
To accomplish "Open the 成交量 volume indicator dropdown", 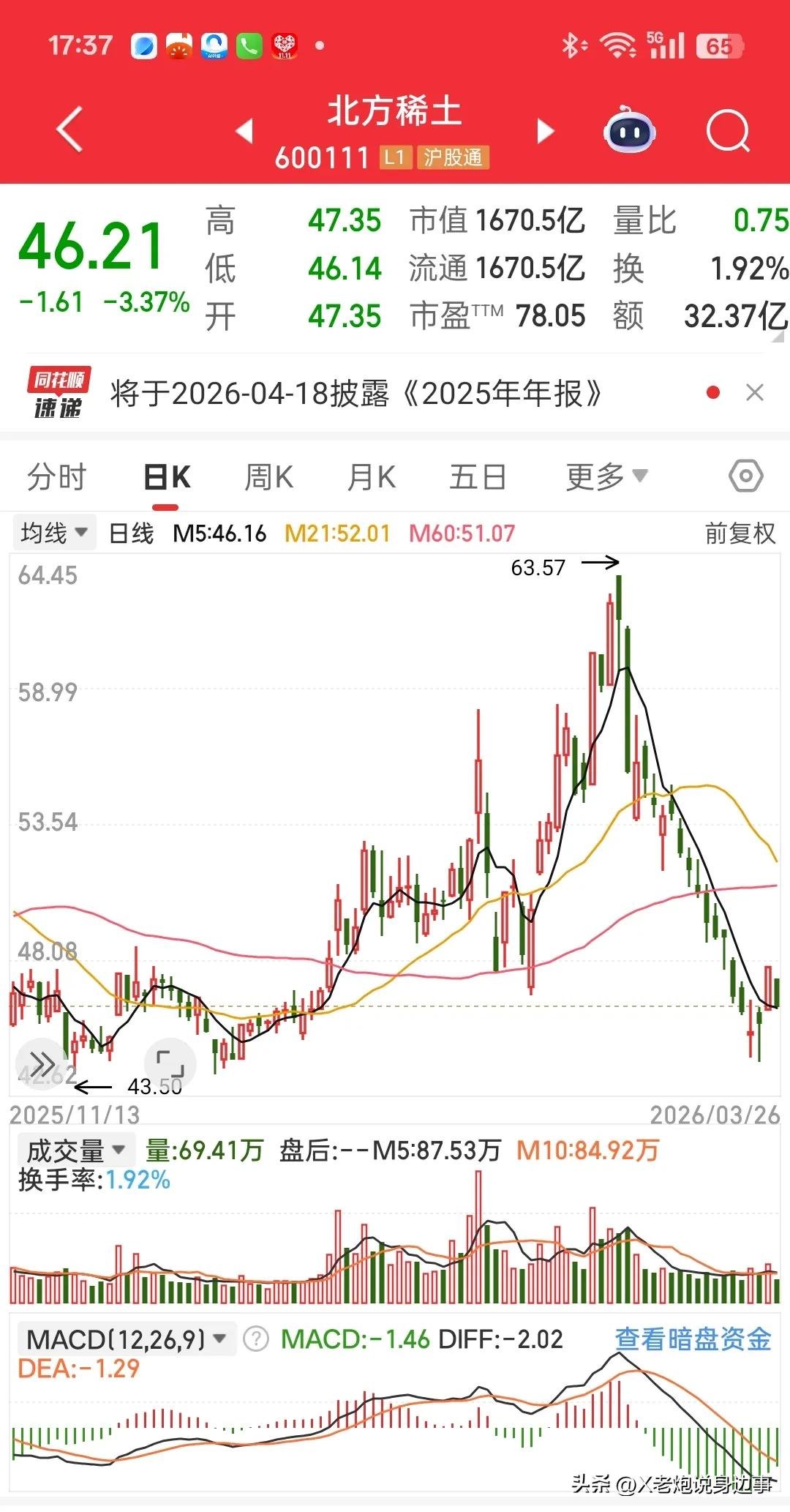I will [x=76, y=1149].
